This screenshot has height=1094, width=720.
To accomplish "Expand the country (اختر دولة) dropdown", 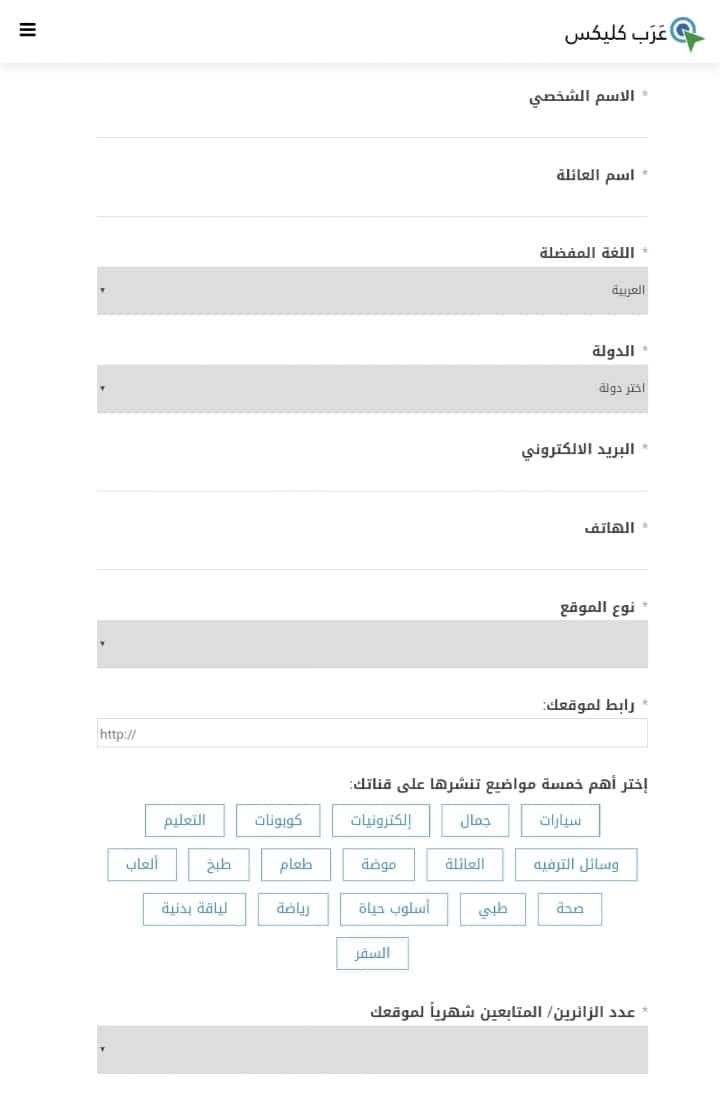I will click(x=372, y=389).
